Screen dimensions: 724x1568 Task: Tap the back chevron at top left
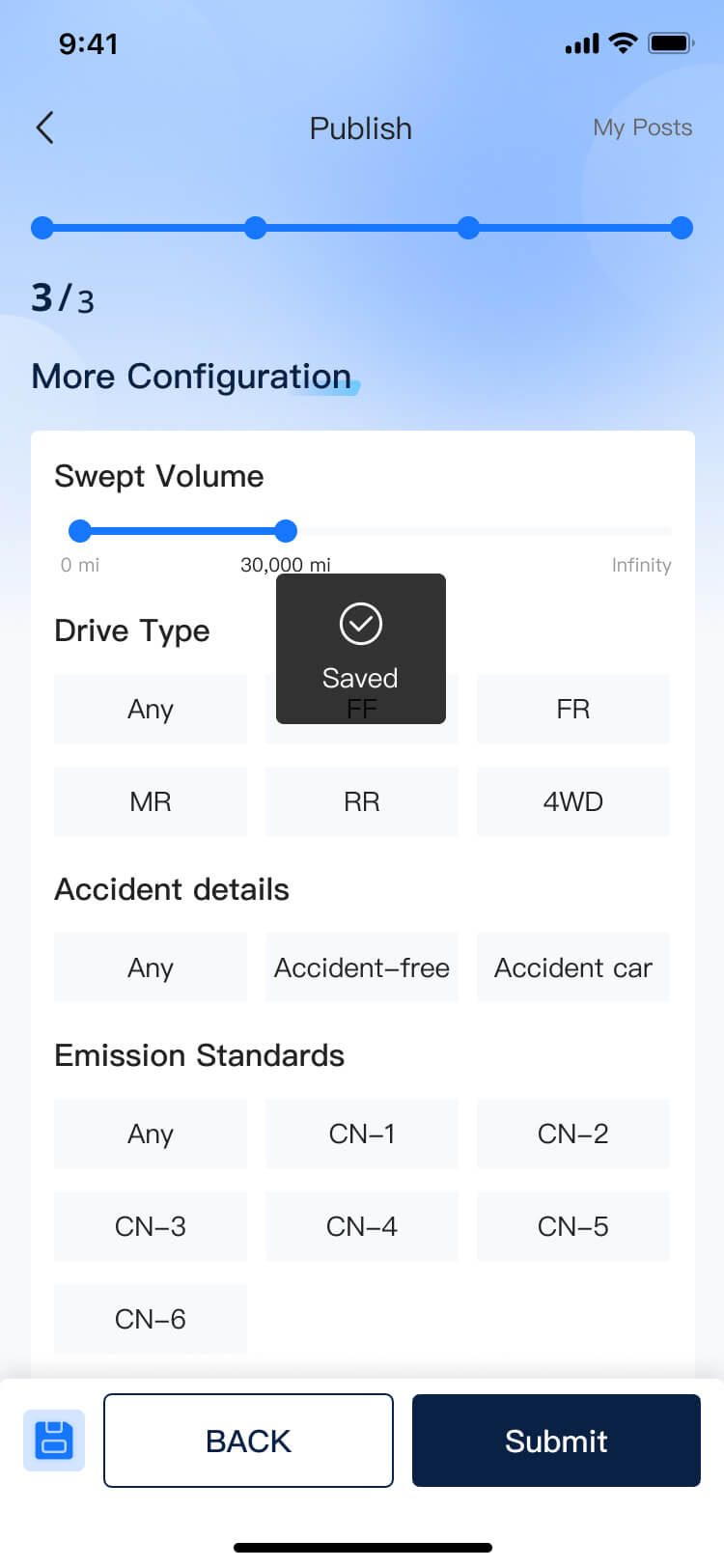coord(43,126)
